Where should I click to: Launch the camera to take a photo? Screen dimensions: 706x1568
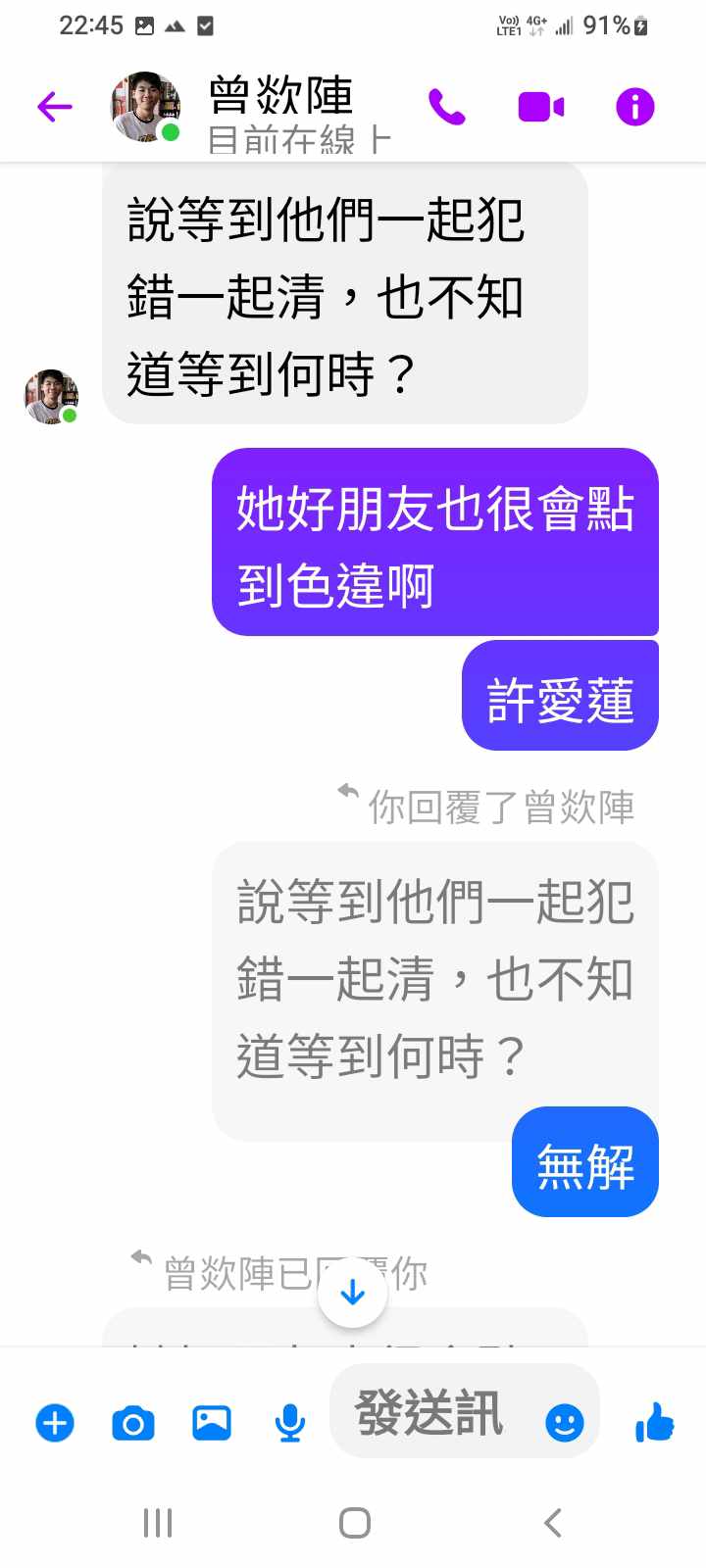click(133, 1422)
